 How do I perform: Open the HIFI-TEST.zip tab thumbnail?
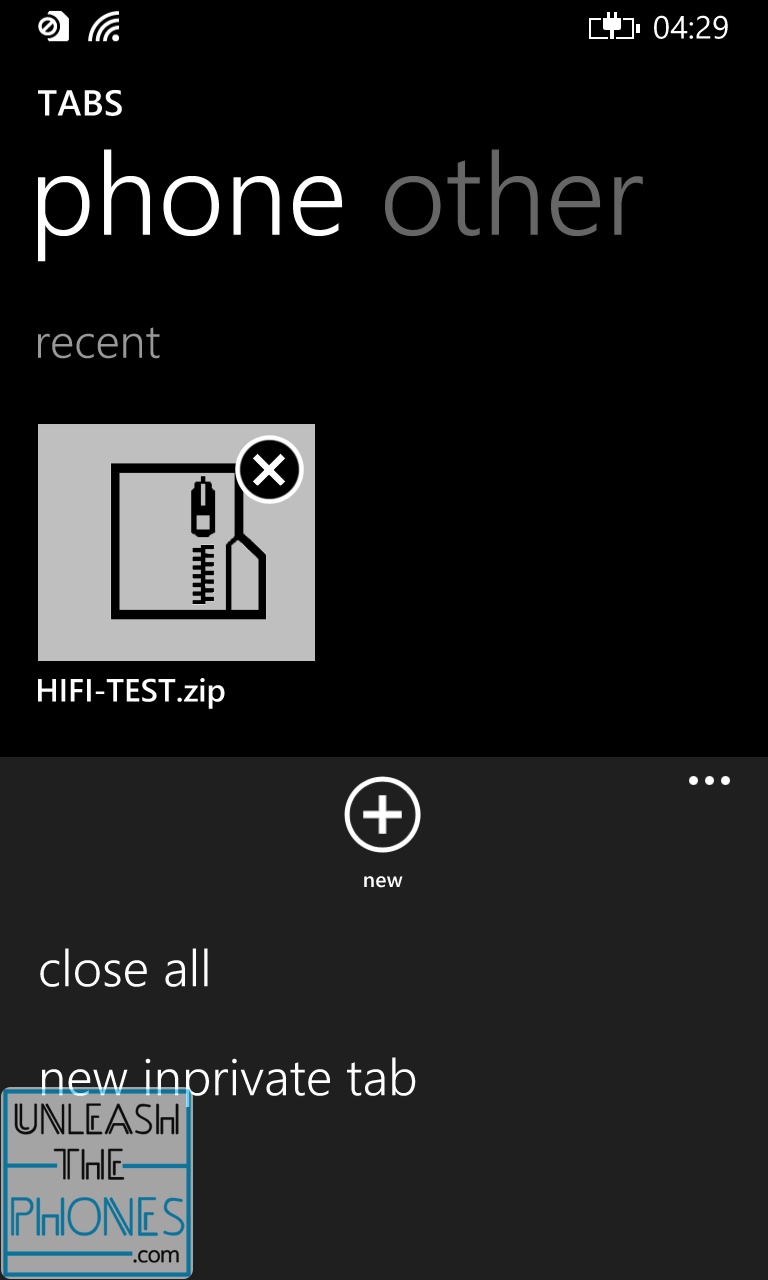pos(176,542)
